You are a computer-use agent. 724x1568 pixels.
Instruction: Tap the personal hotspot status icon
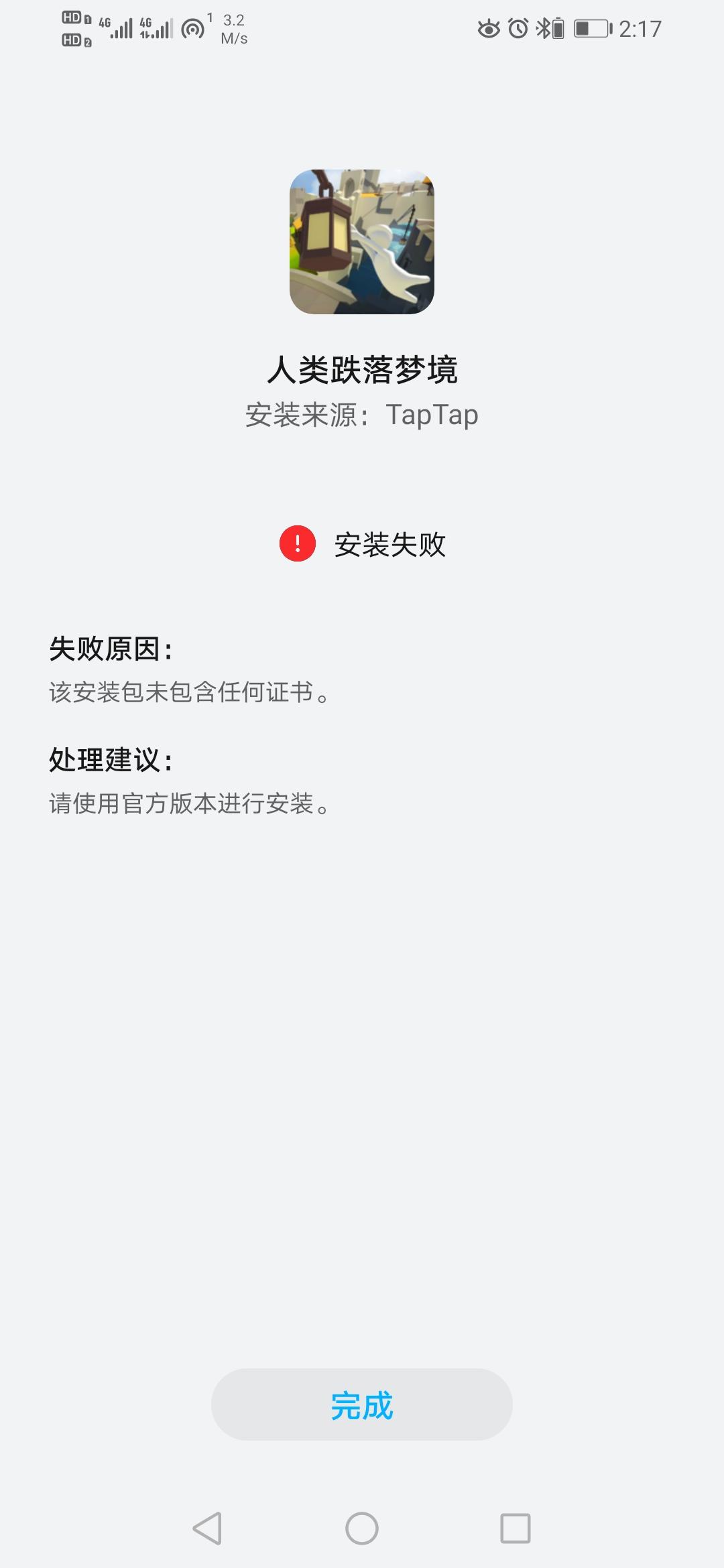click(192, 27)
